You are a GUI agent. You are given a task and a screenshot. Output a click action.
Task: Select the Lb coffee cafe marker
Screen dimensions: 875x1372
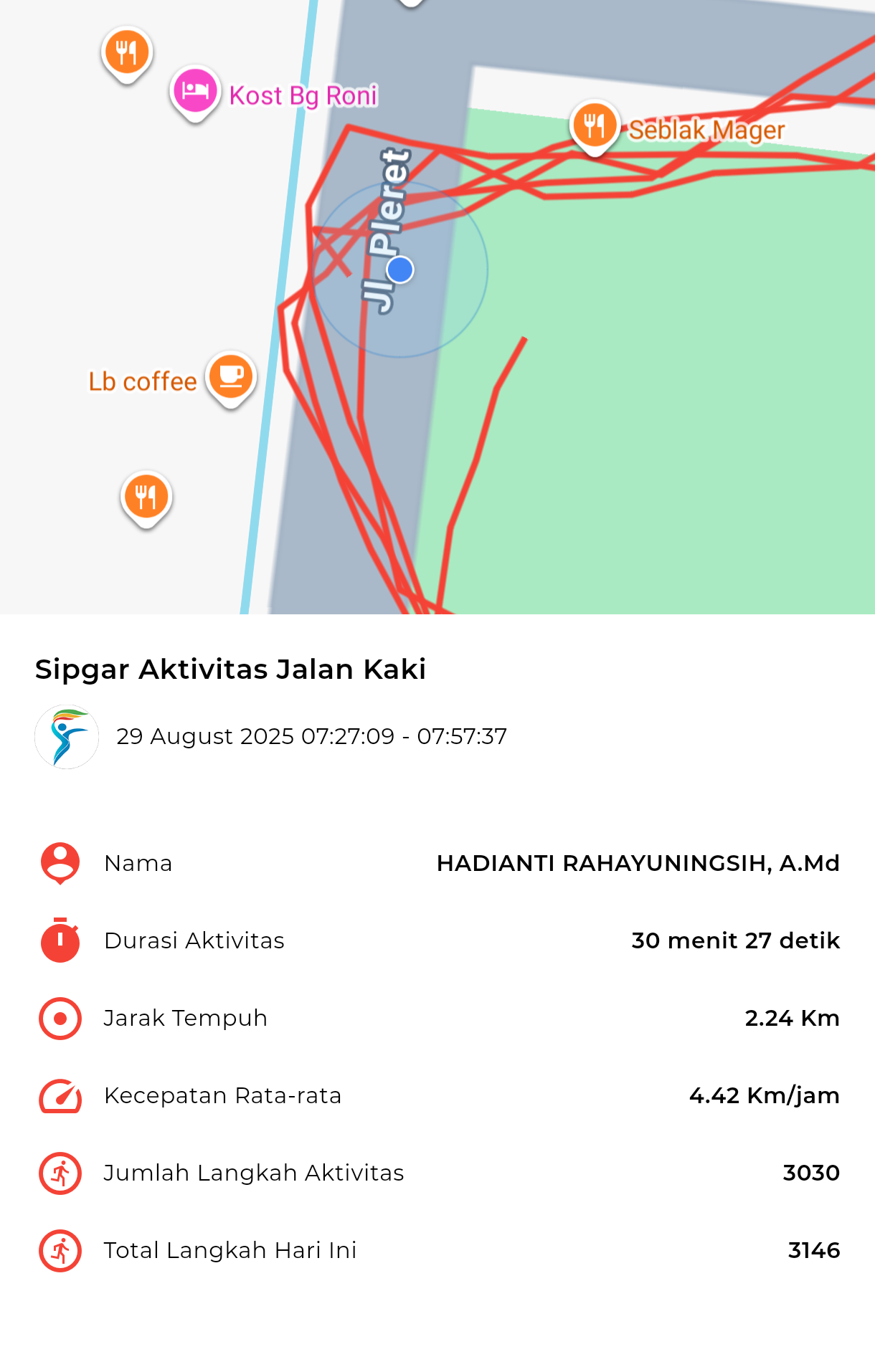click(x=231, y=377)
